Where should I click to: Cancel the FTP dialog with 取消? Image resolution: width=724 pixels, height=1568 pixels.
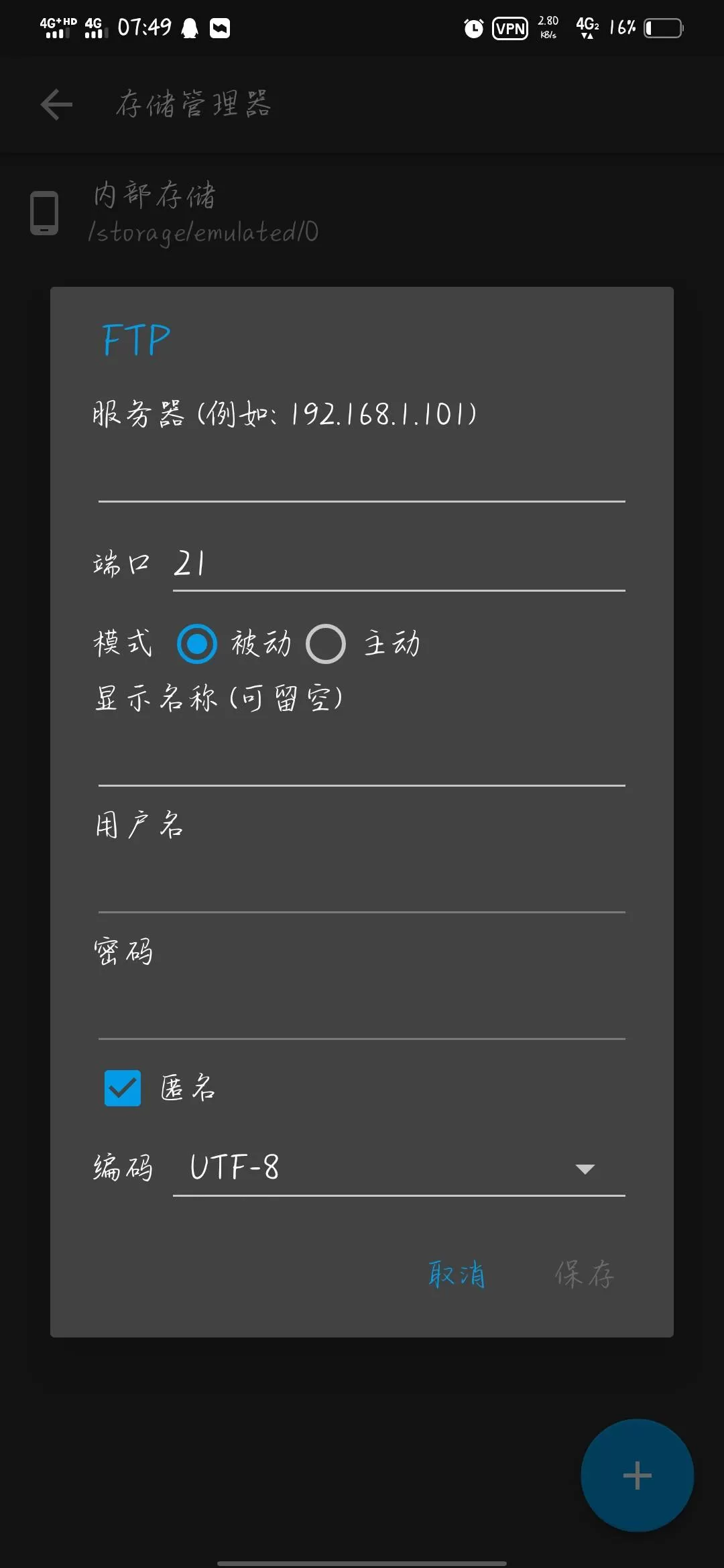click(x=457, y=1274)
